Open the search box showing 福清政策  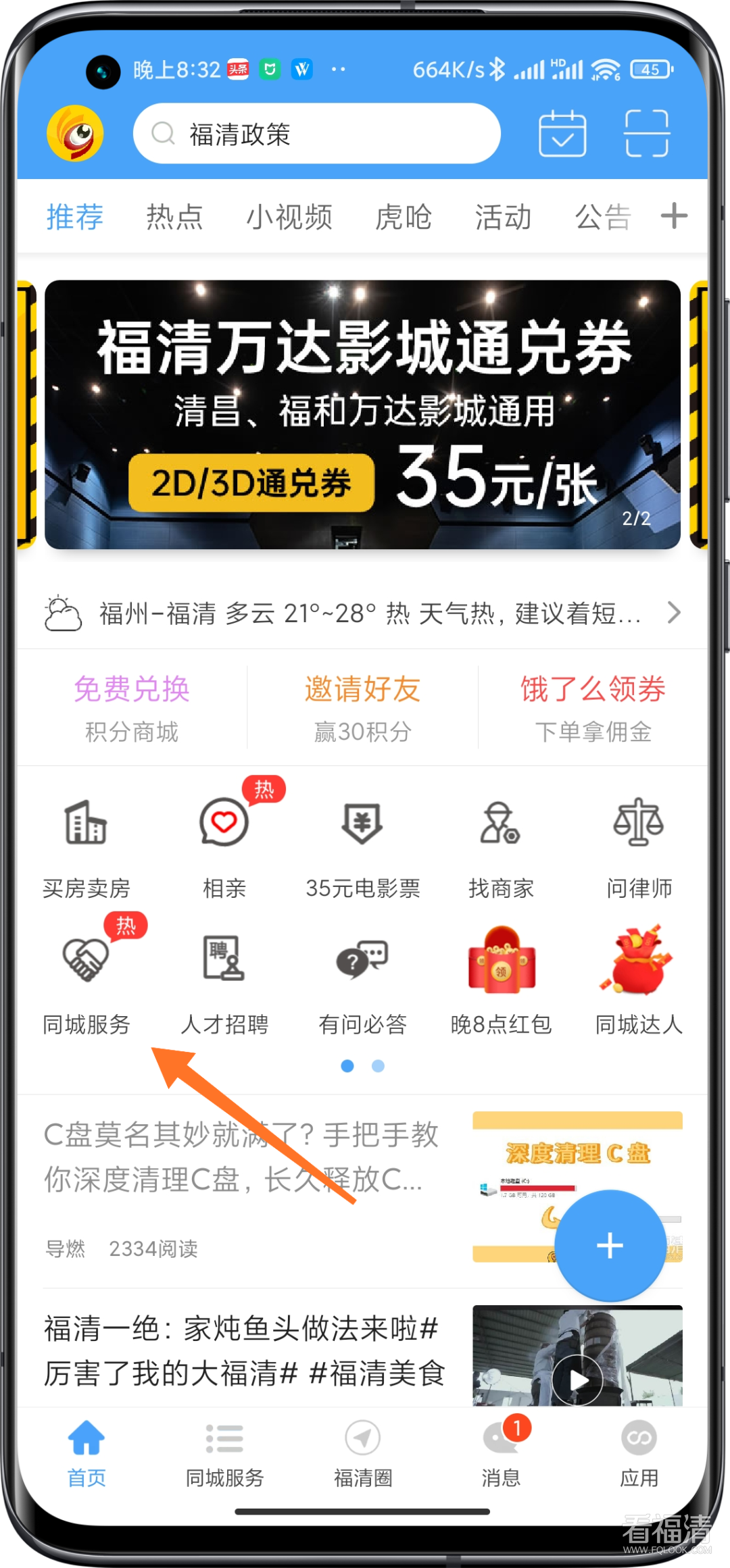(x=316, y=134)
